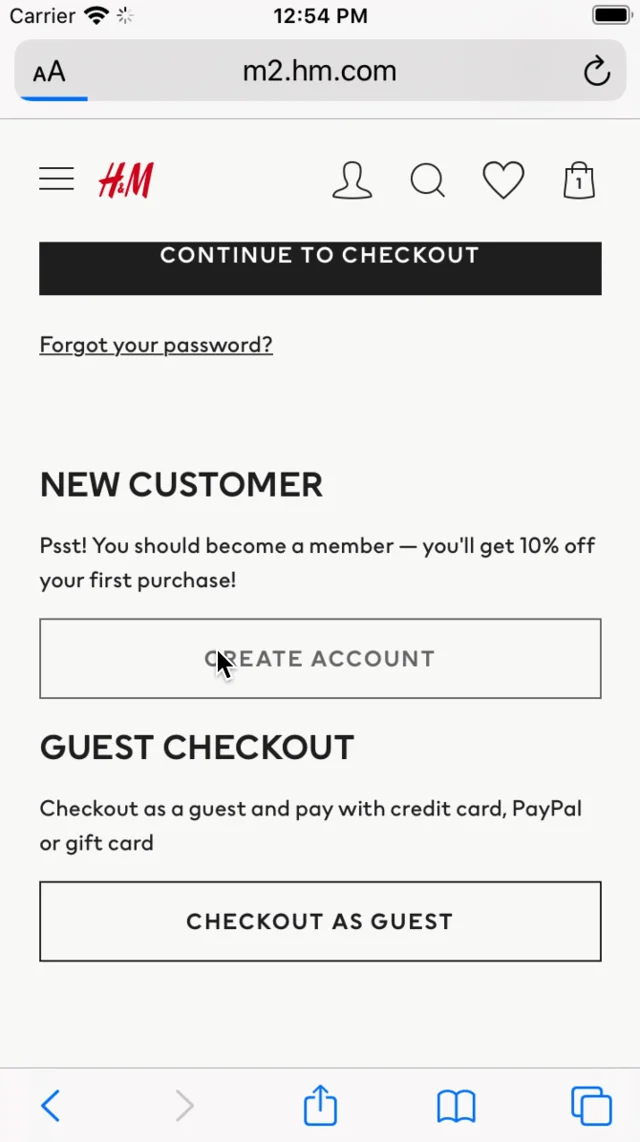Share this page
Image resolution: width=640 pixels, height=1142 pixels.
[320, 1106]
